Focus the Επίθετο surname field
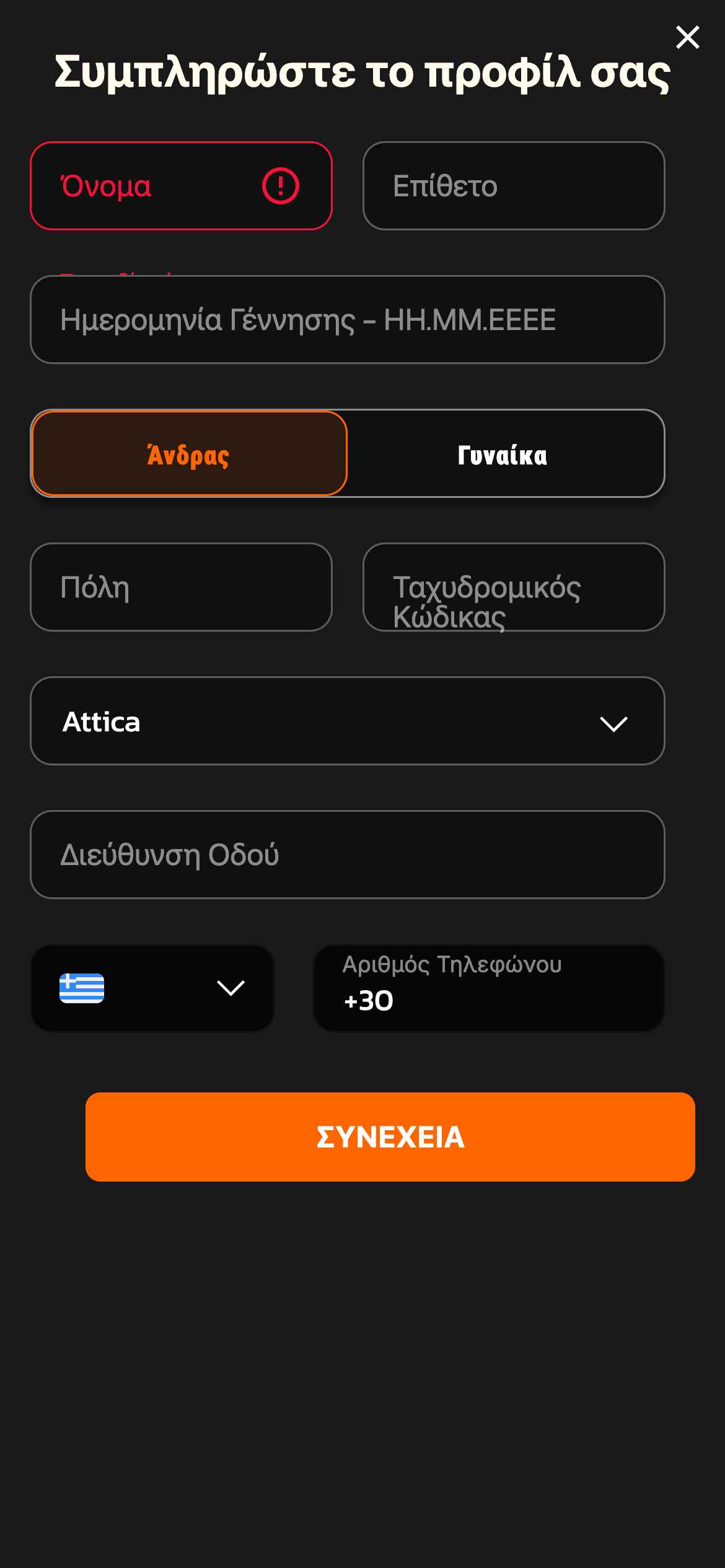The image size is (725, 1568). 513,186
